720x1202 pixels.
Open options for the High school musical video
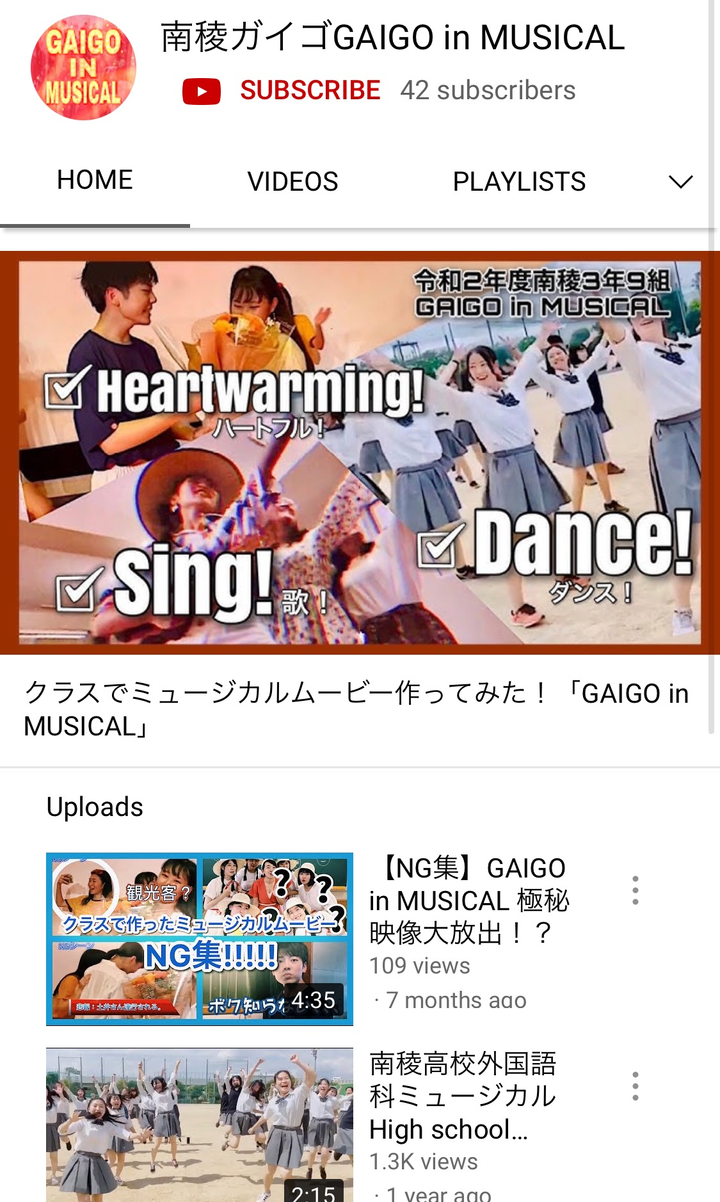[x=635, y=1086]
